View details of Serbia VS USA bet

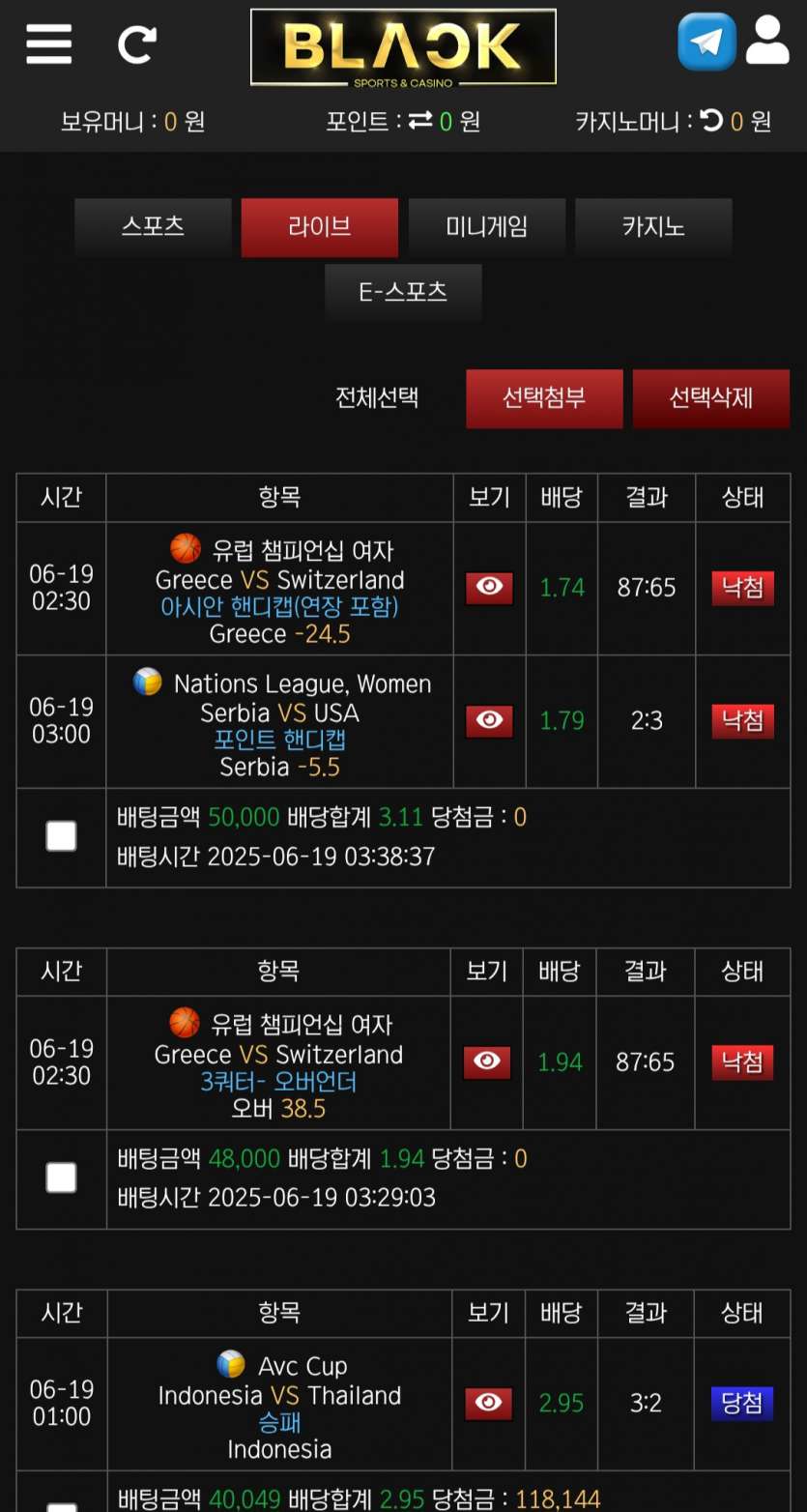click(x=489, y=721)
